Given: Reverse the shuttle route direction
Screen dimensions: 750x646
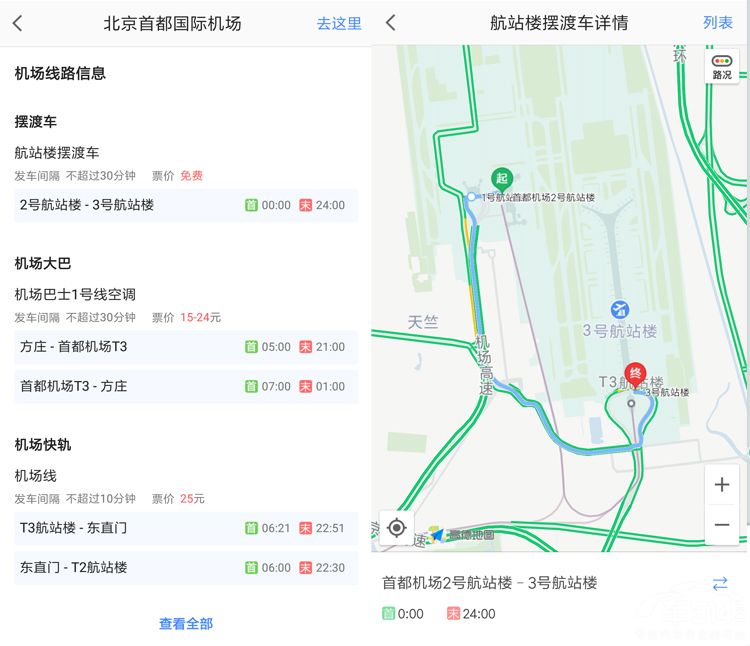Looking at the screenshot, I should 719,583.
